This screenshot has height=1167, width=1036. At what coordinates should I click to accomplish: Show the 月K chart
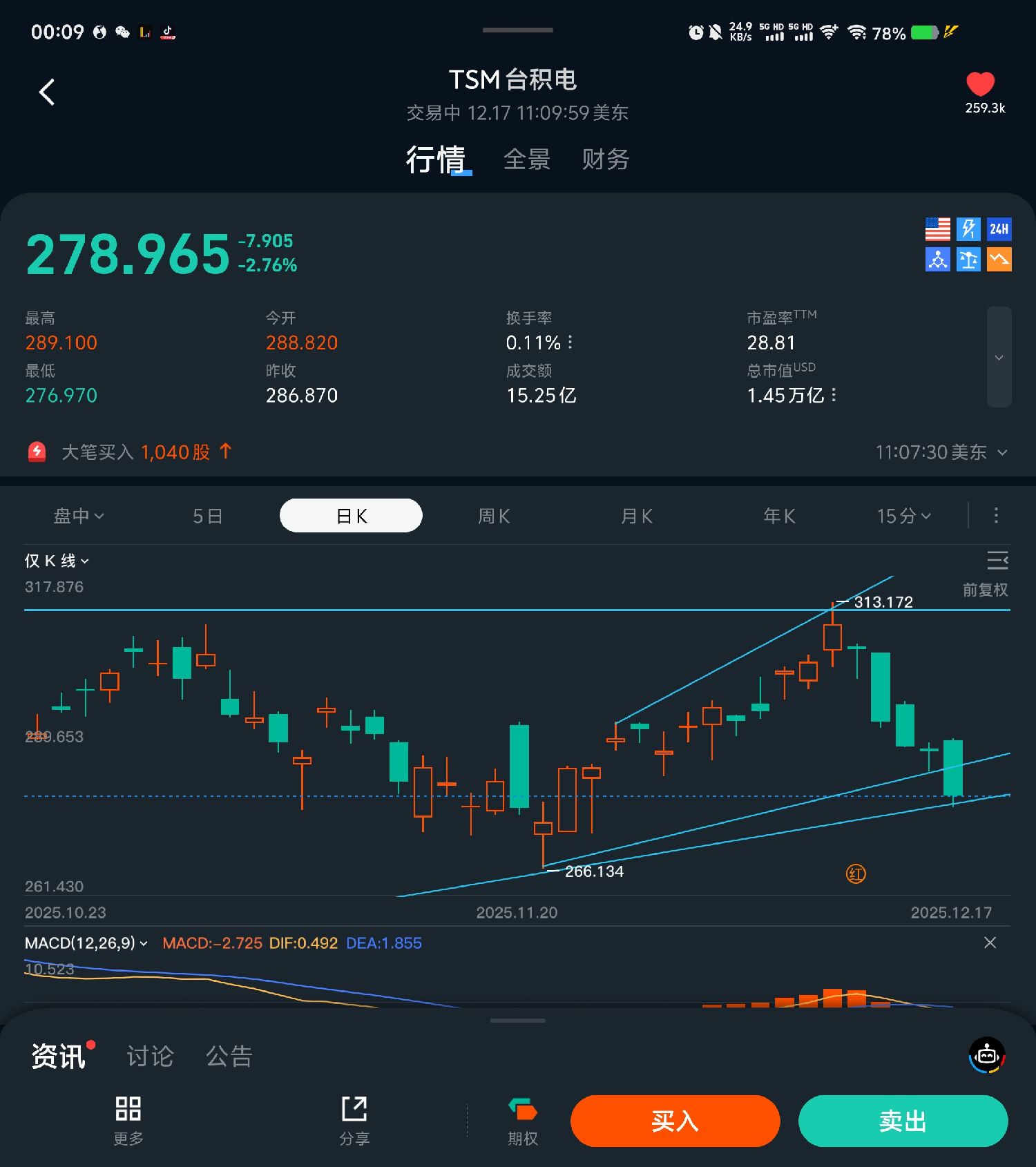[x=637, y=516]
